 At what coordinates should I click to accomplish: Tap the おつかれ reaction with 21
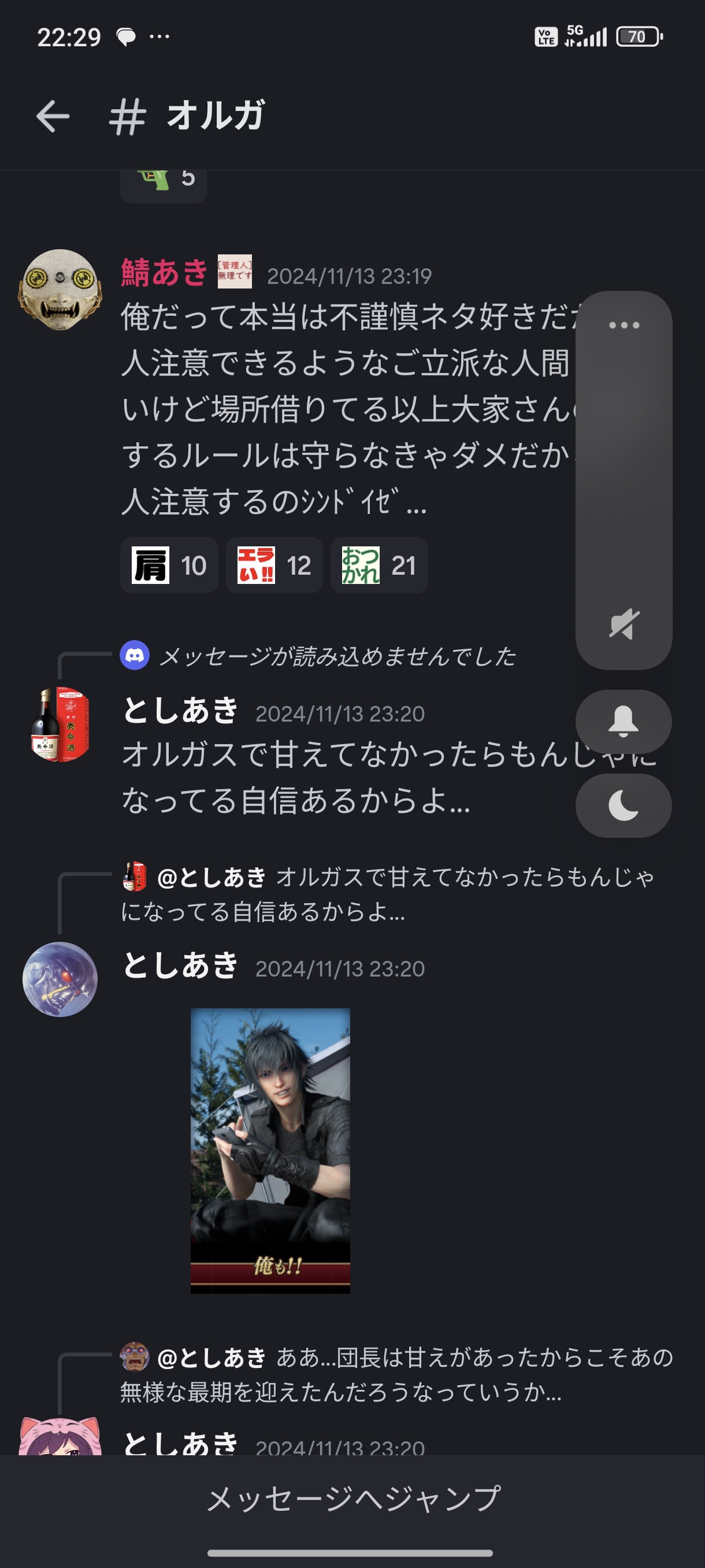click(x=379, y=565)
